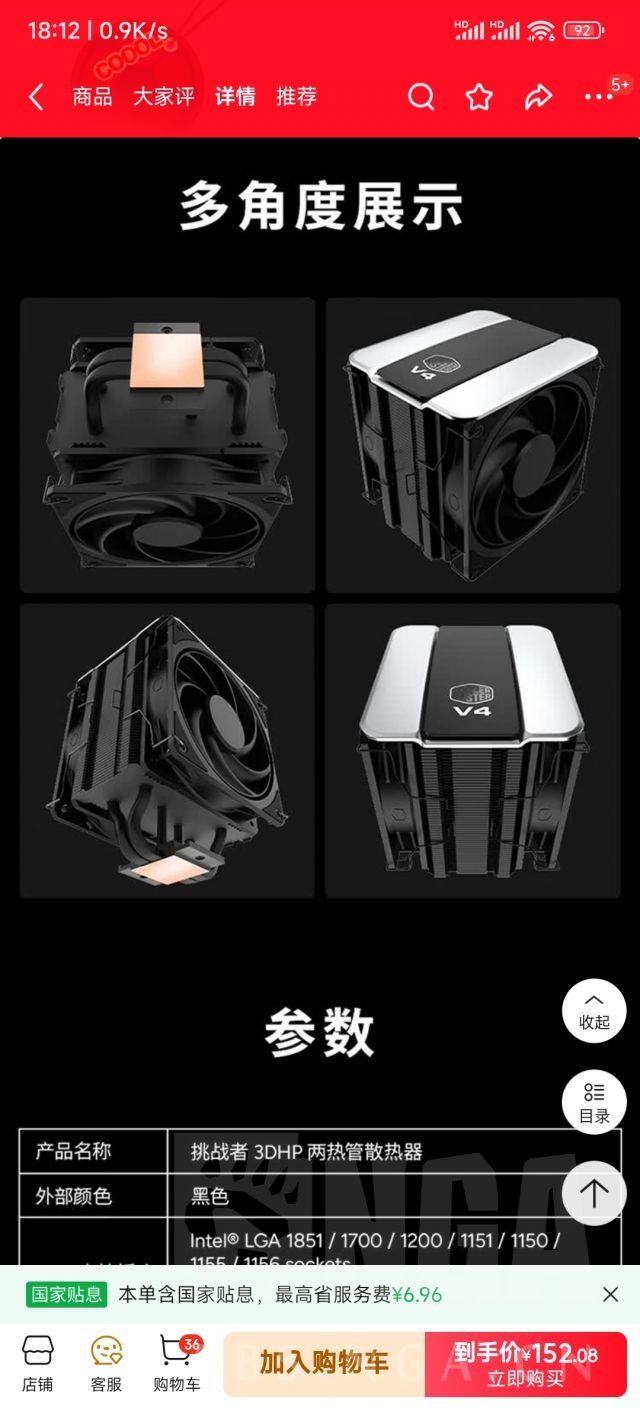Contact 客服 customer service
Viewport: 640px width, 1422px height.
pyautogui.click(x=106, y=1364)
